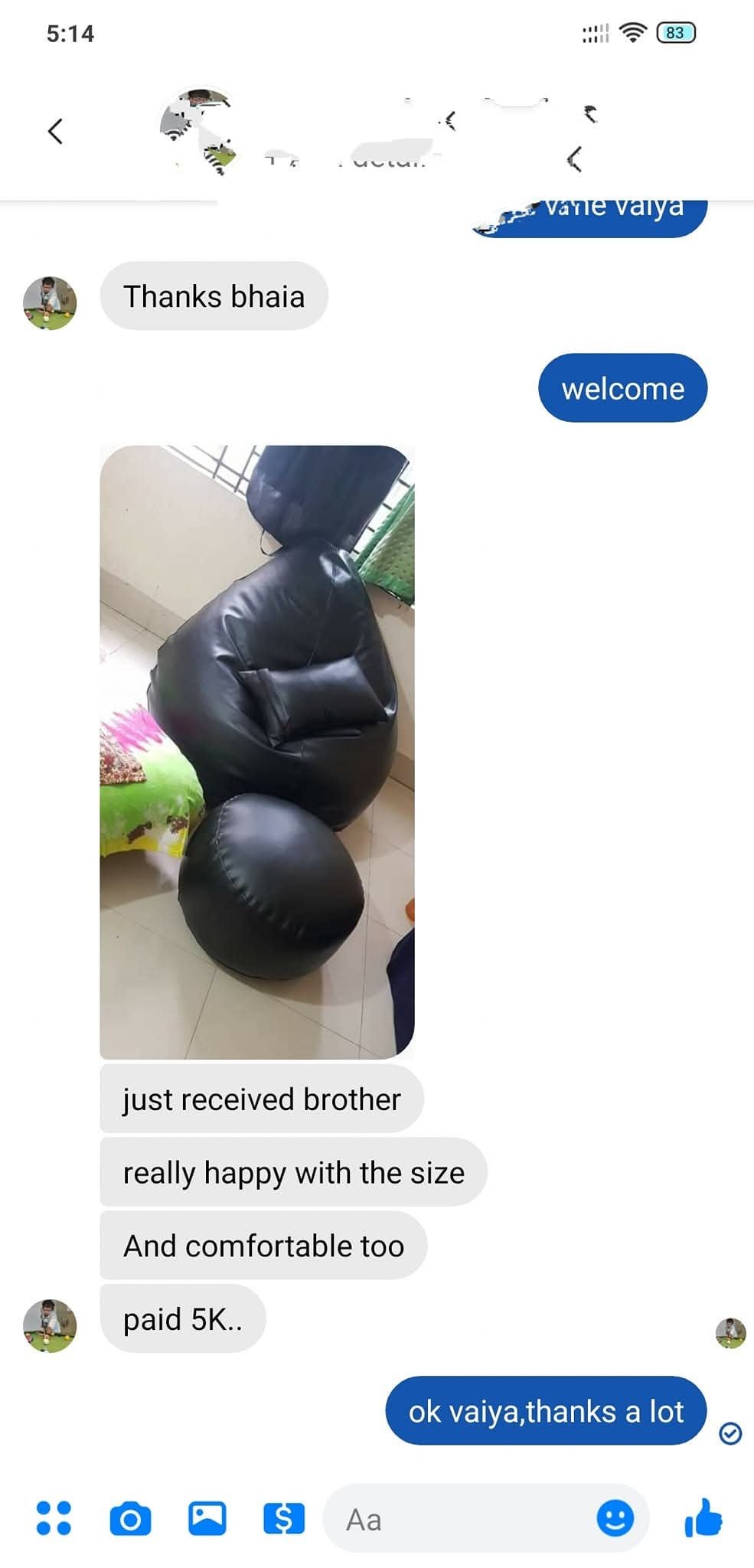Screen dimensions: 754x1568
Task: Open the emoji picker
Action: pyautogui.click(x=615, y=1517)
